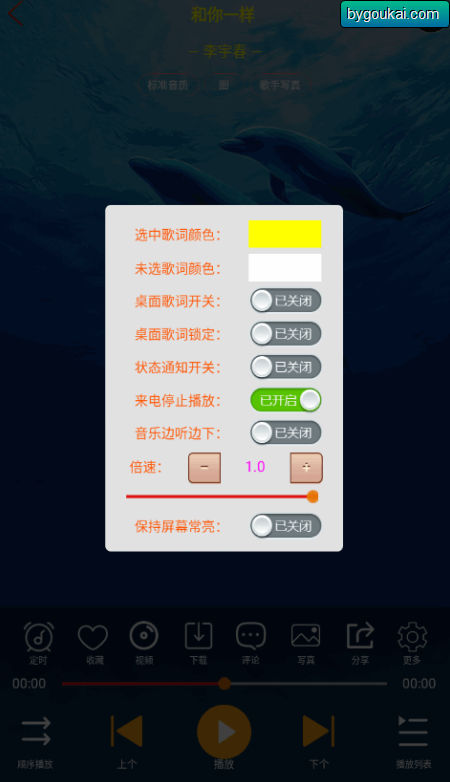Image resolution: width=450 pixels, height=782 pixels.
Task: Tap the white unselected lyric color swatch
Action: 285,268
